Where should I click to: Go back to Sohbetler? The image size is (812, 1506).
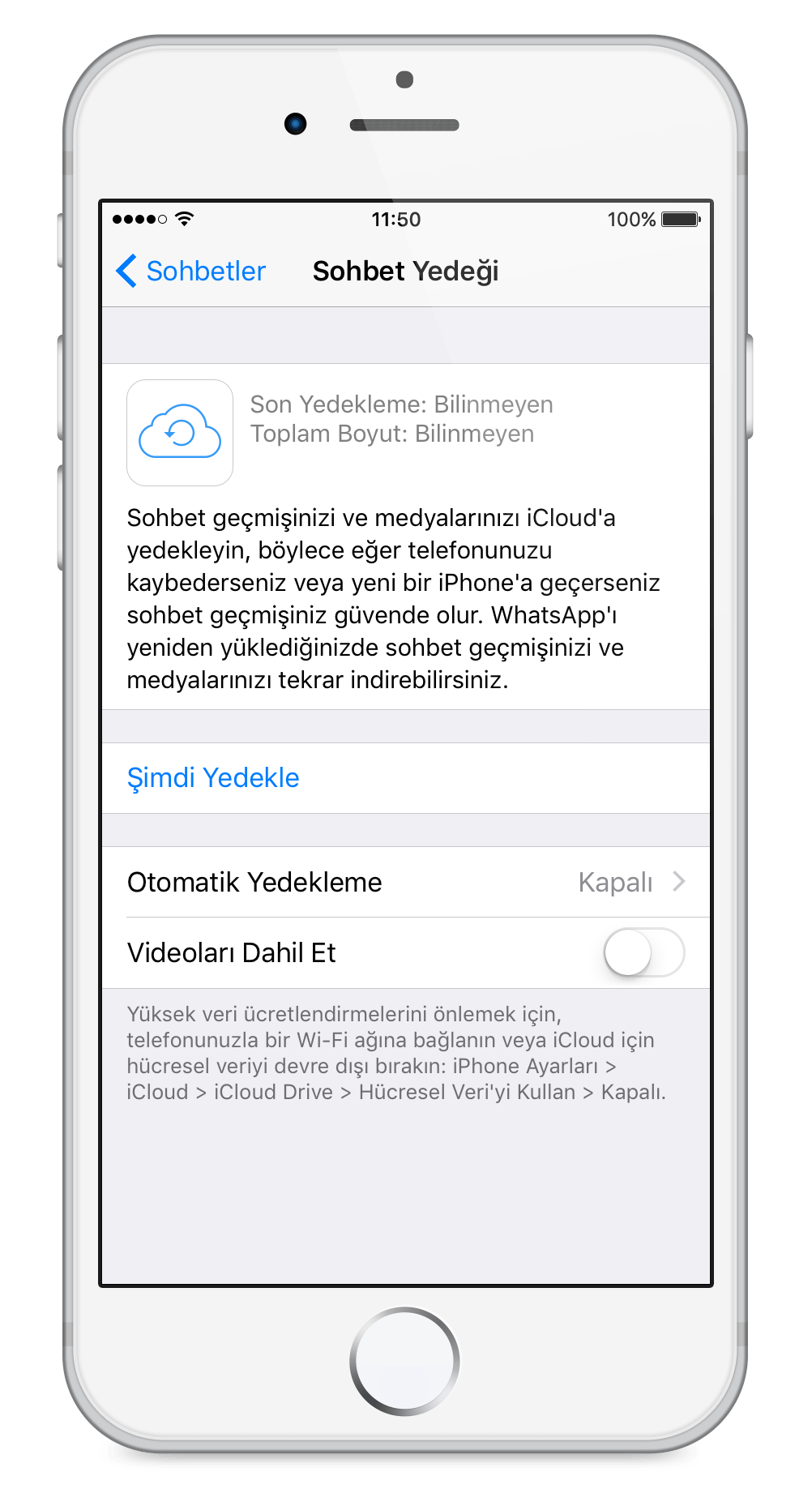pyautogui.click(x=191, y=272)
